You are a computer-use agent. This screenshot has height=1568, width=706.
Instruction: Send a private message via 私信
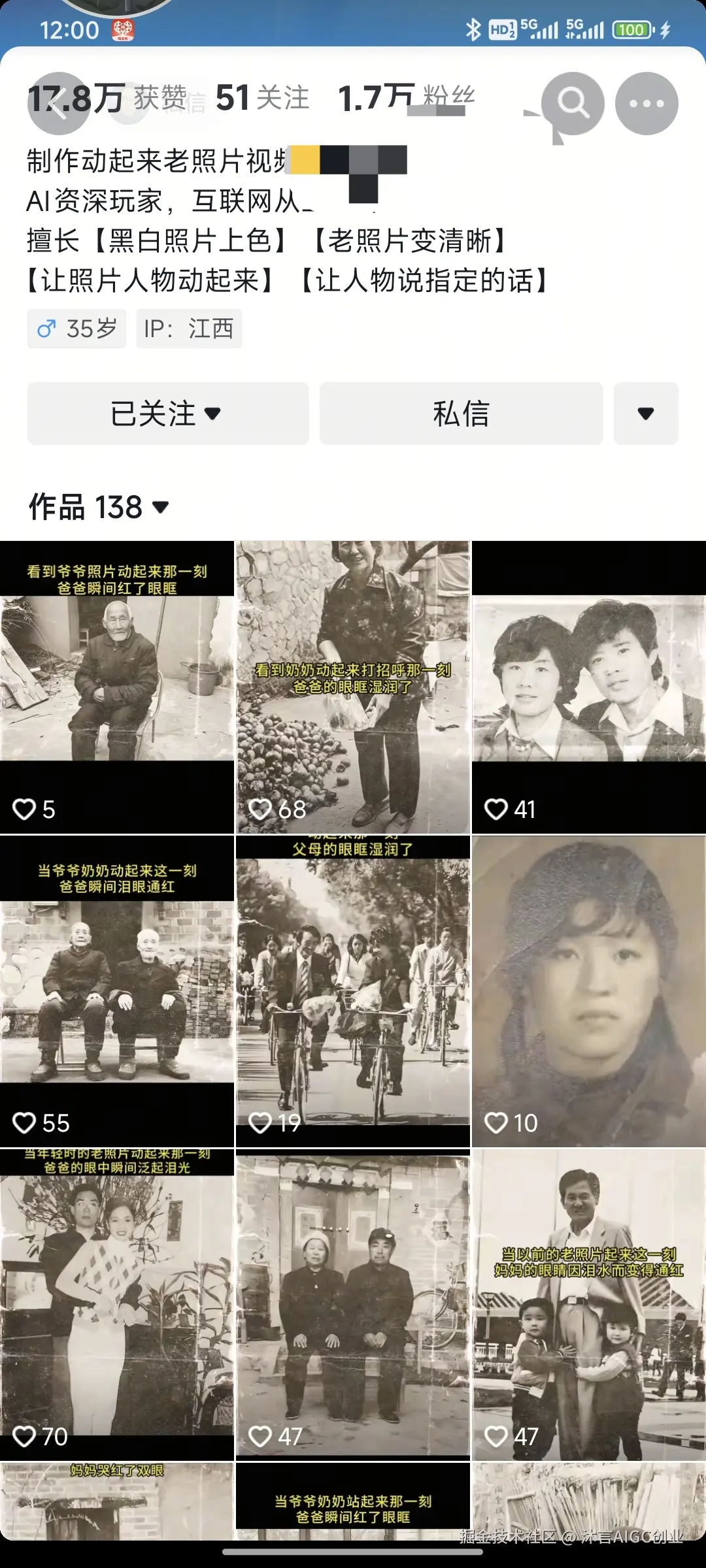(x=461, y=414)
